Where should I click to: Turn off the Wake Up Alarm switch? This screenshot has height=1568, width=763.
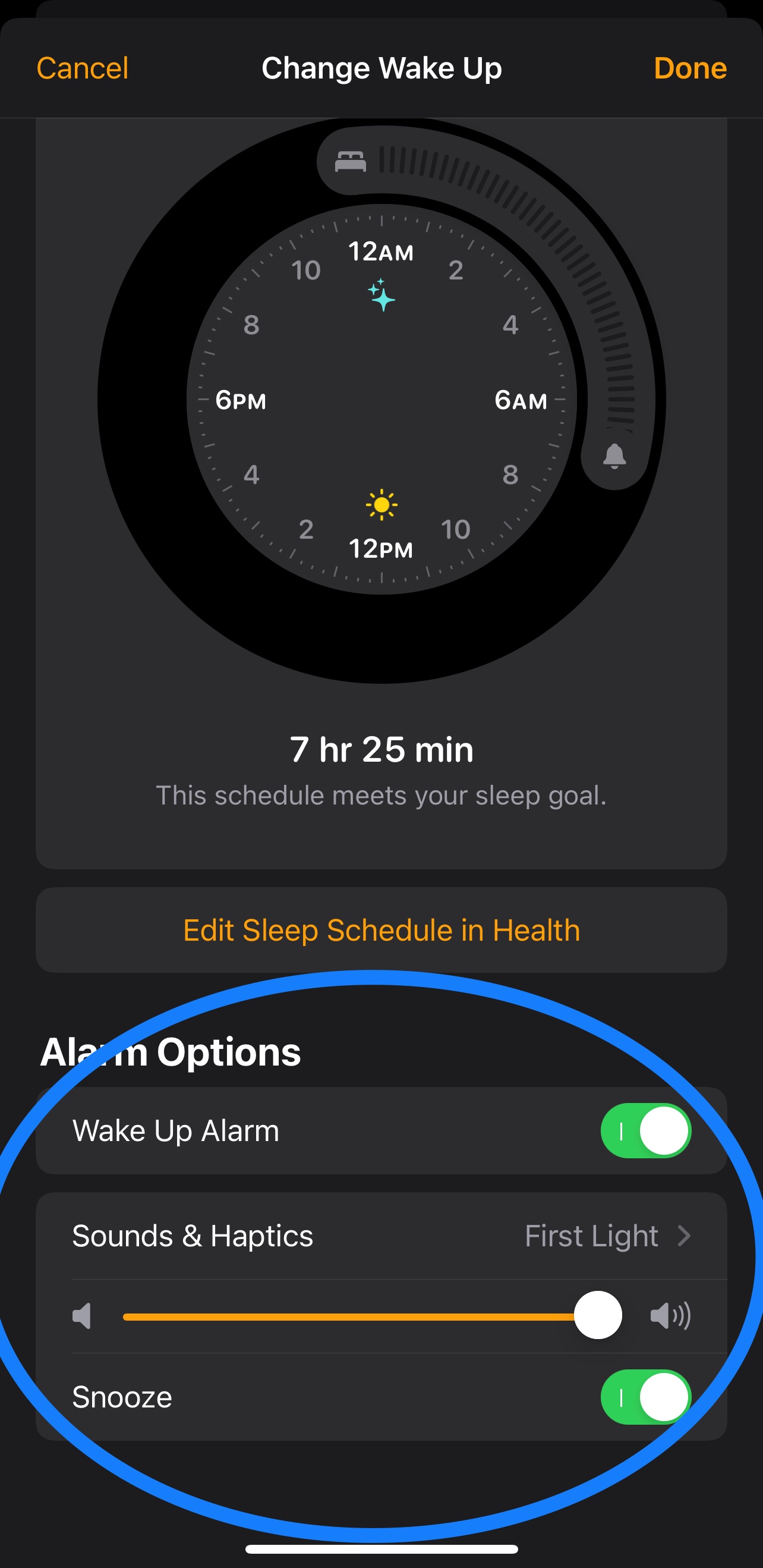click(x=645, y=1131)
